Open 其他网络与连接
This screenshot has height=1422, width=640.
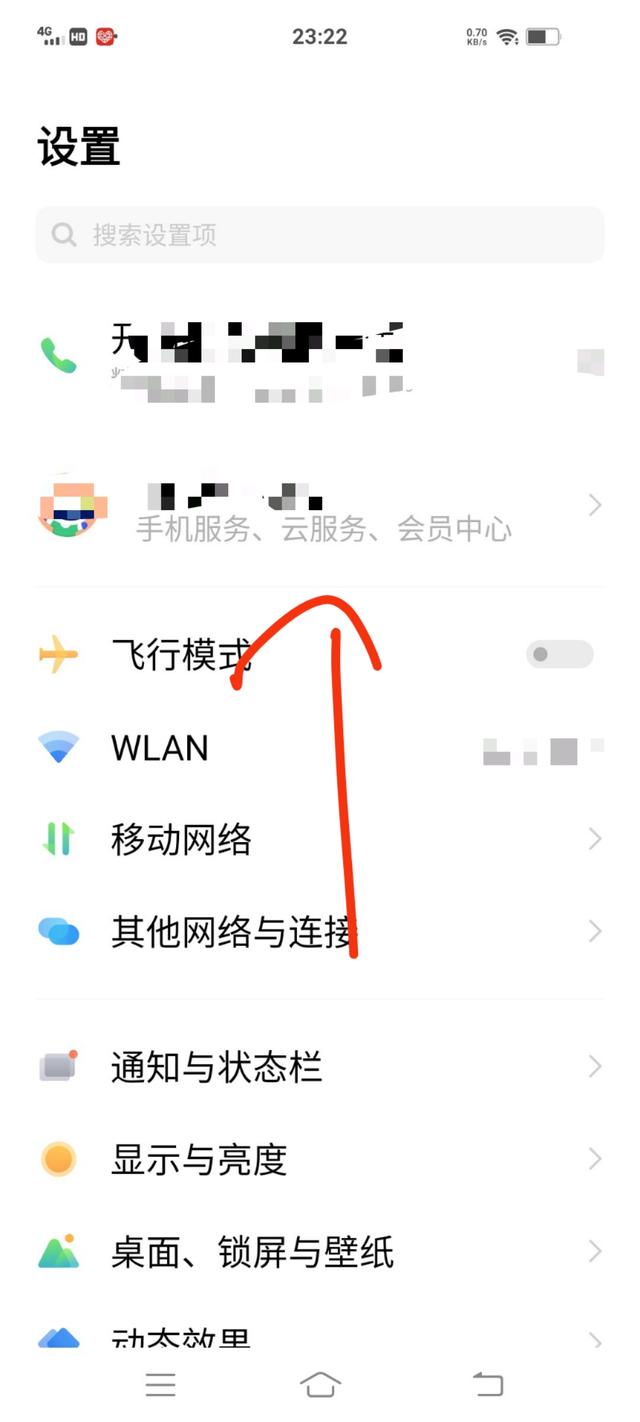320,932
